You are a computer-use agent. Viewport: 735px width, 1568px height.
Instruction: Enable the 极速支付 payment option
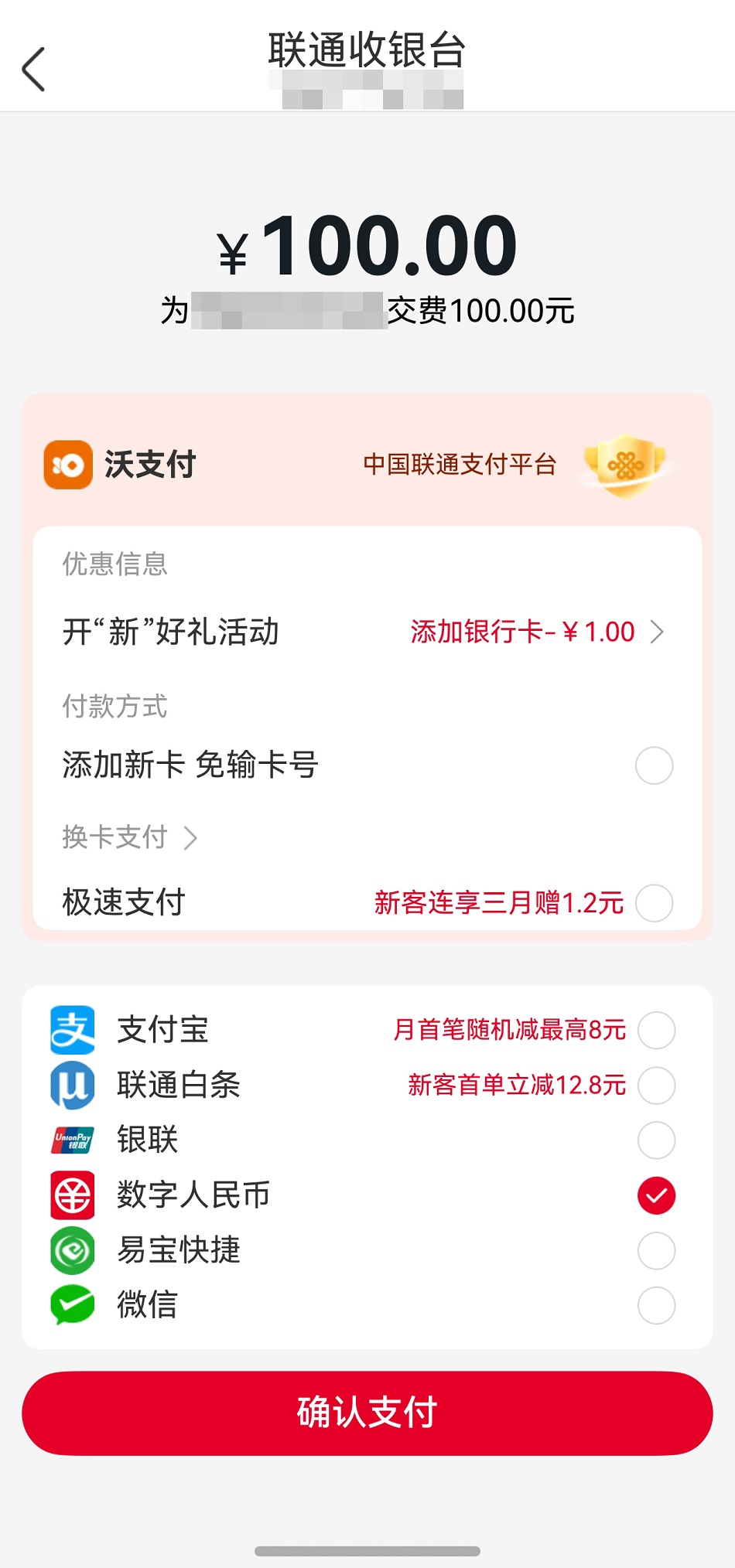pyautogui.click(x=656, y=902)
